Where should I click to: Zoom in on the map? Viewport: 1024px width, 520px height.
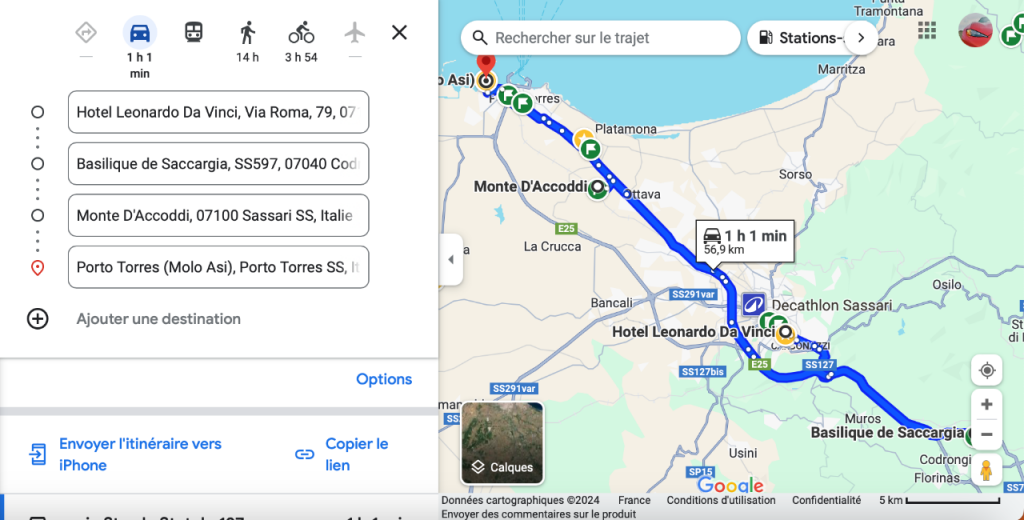tap(987, 405)
